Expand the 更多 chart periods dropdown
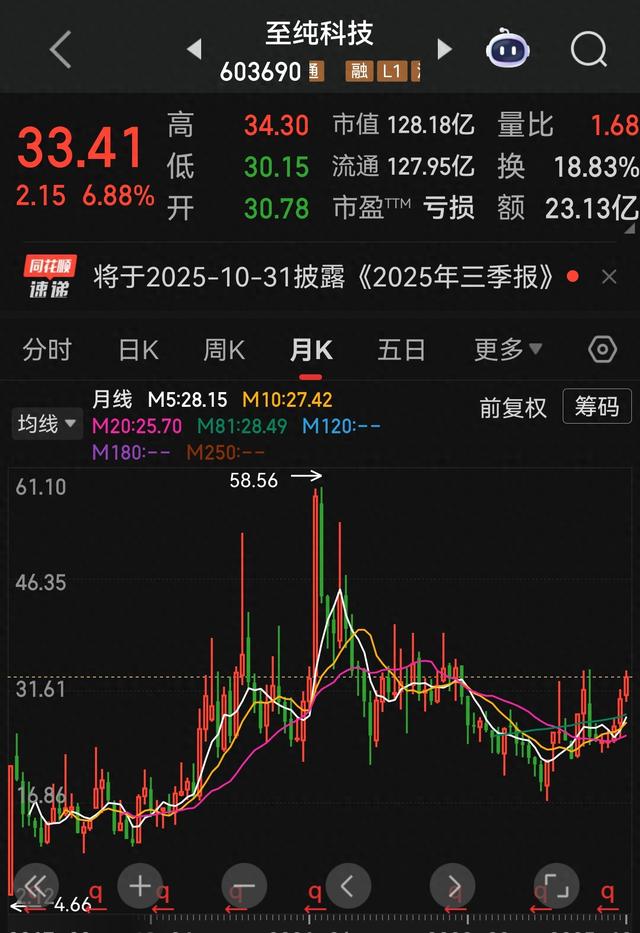Viewport: 640px width, 933px height. coord(508,350)
